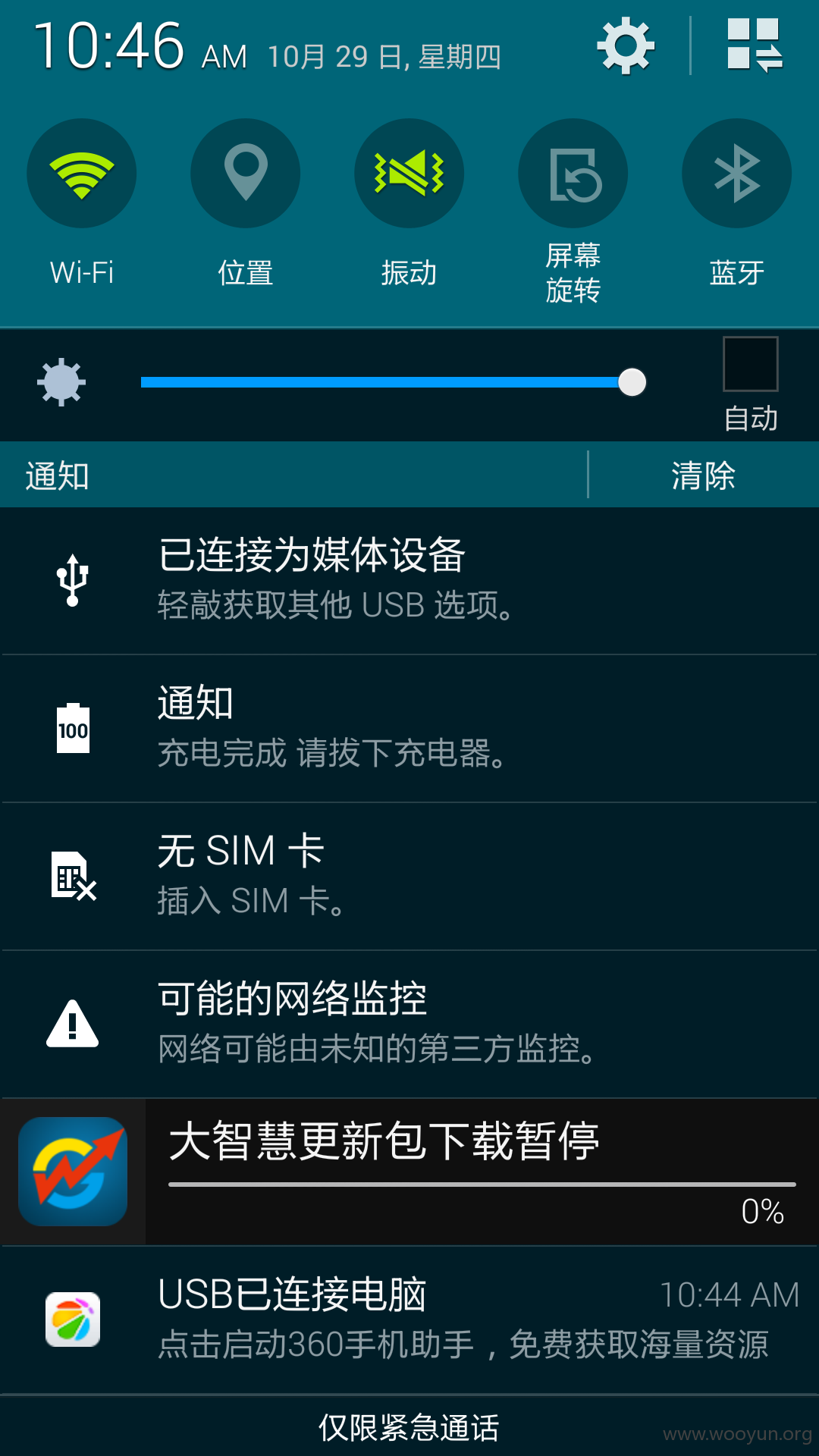Tap 清除 to clear notifications
The image size is (819, 1456).
pos(704,475)
